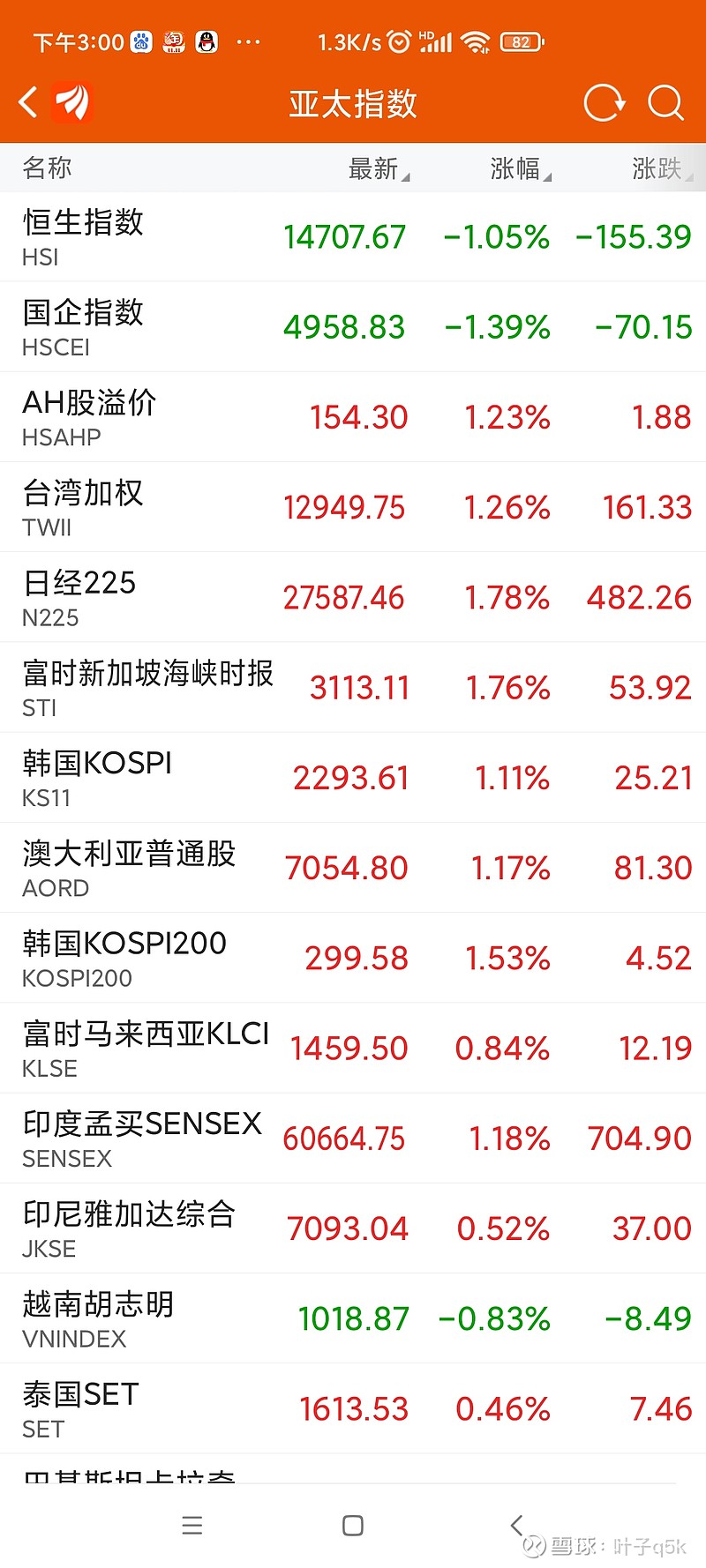Screen dimensions: 706x1568
Task: View AH股溢价 details
Action: pyautogui.click(x=353, y=417)
